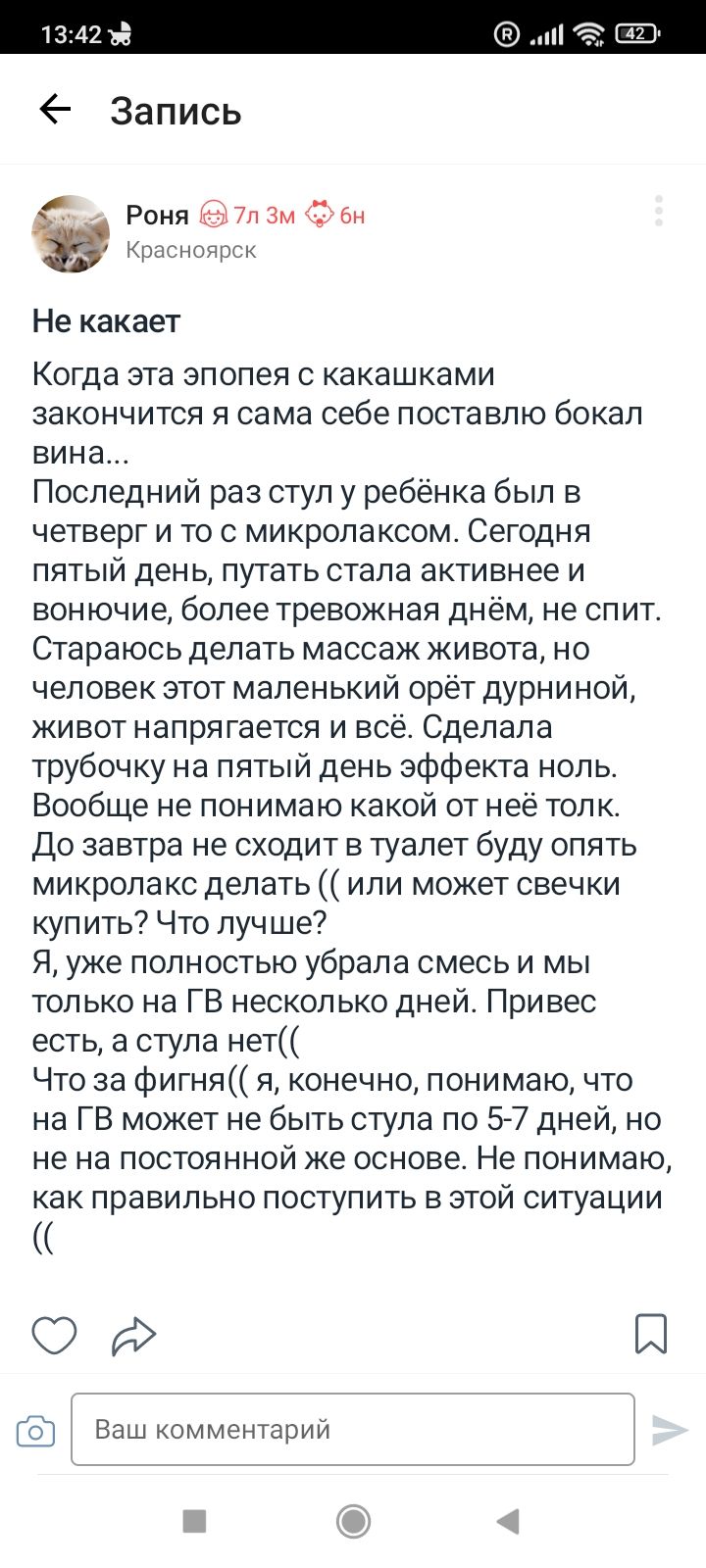Focus the "Ваш комментарий" field

(x=353, y=1430)
